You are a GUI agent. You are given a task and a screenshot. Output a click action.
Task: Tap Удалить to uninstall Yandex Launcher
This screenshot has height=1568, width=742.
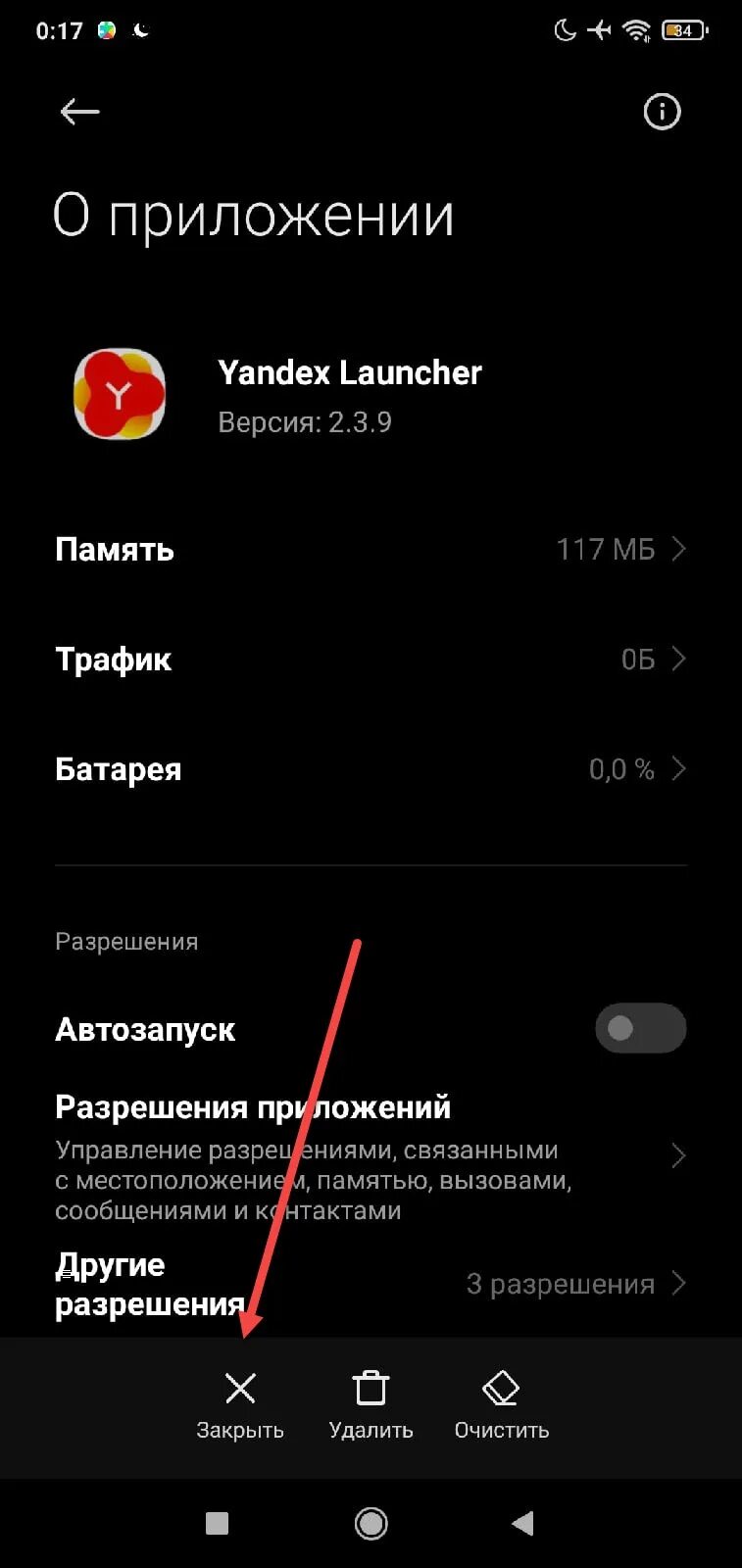click(371, 1406)
